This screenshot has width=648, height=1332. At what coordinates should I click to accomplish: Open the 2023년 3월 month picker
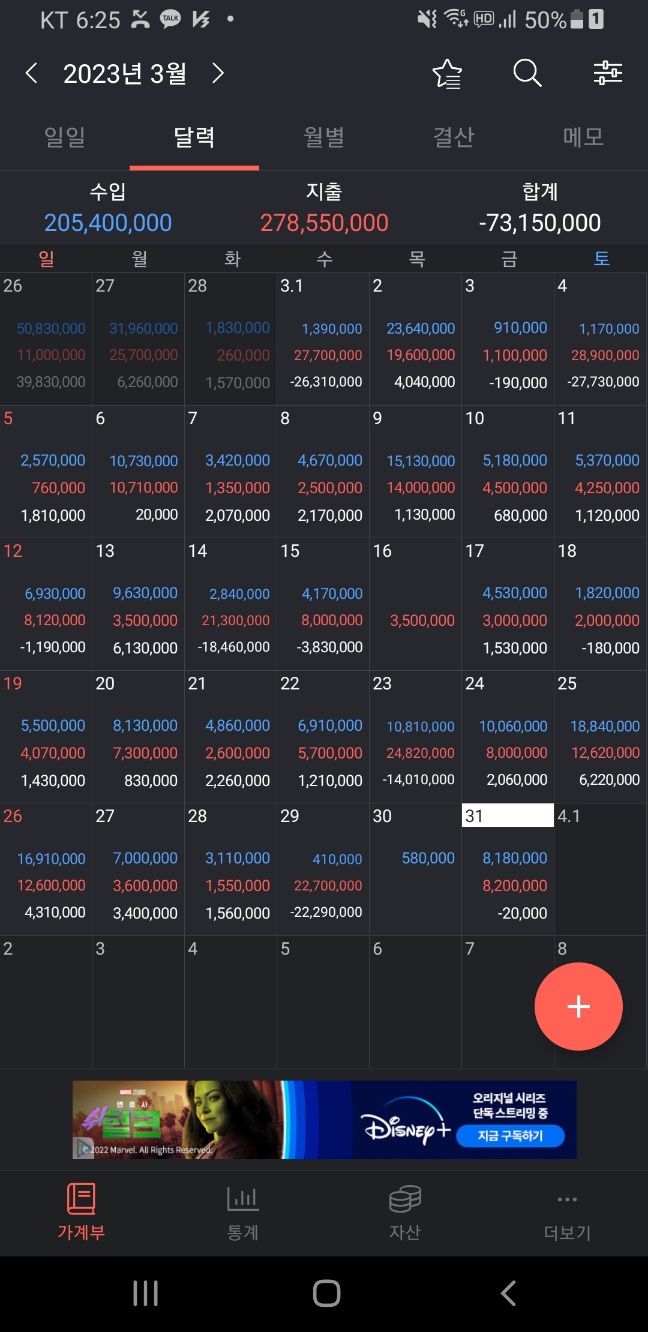pyautogui.click(x=125, y=73)
